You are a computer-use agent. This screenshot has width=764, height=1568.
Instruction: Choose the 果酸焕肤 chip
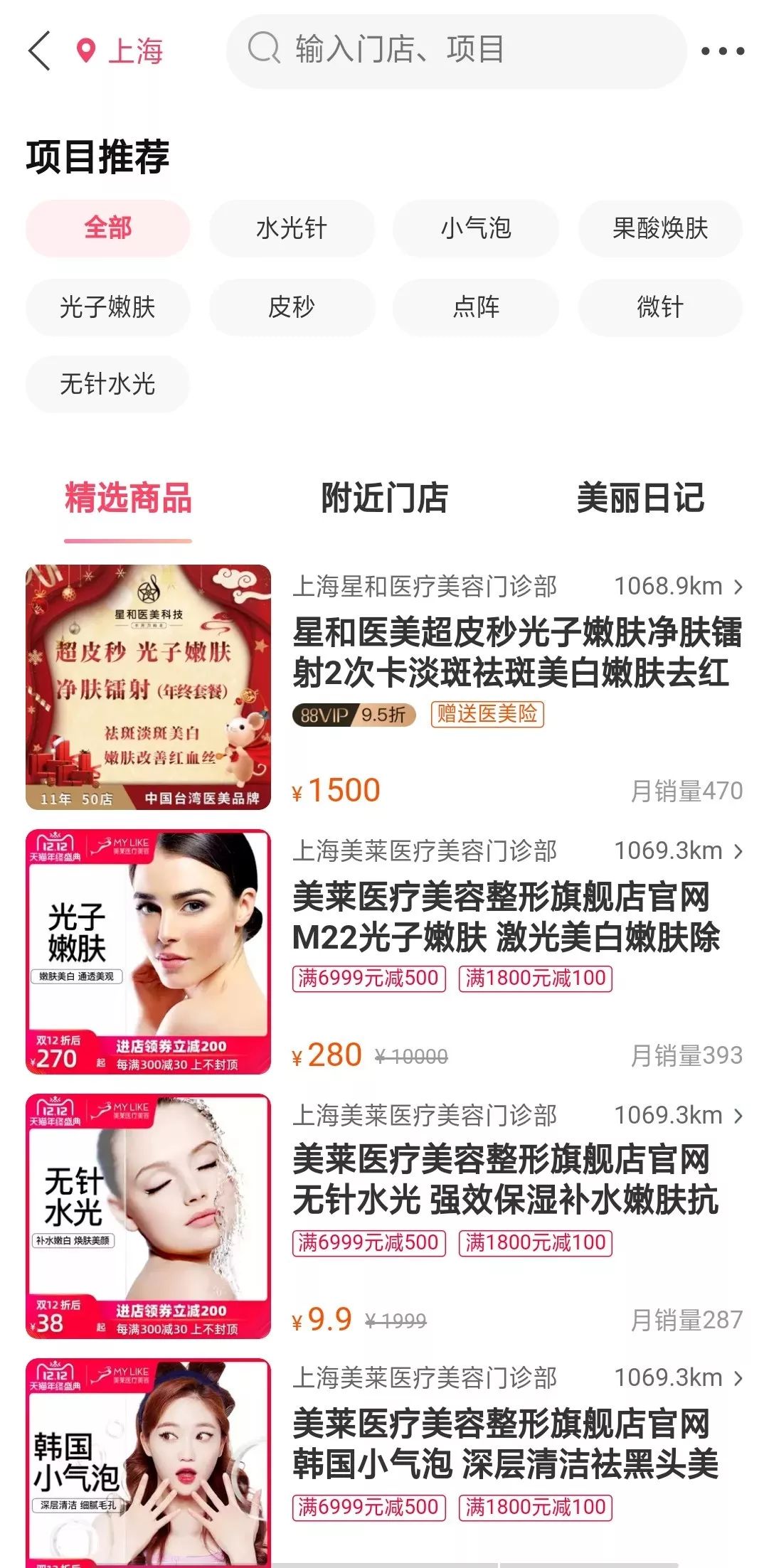660,228
